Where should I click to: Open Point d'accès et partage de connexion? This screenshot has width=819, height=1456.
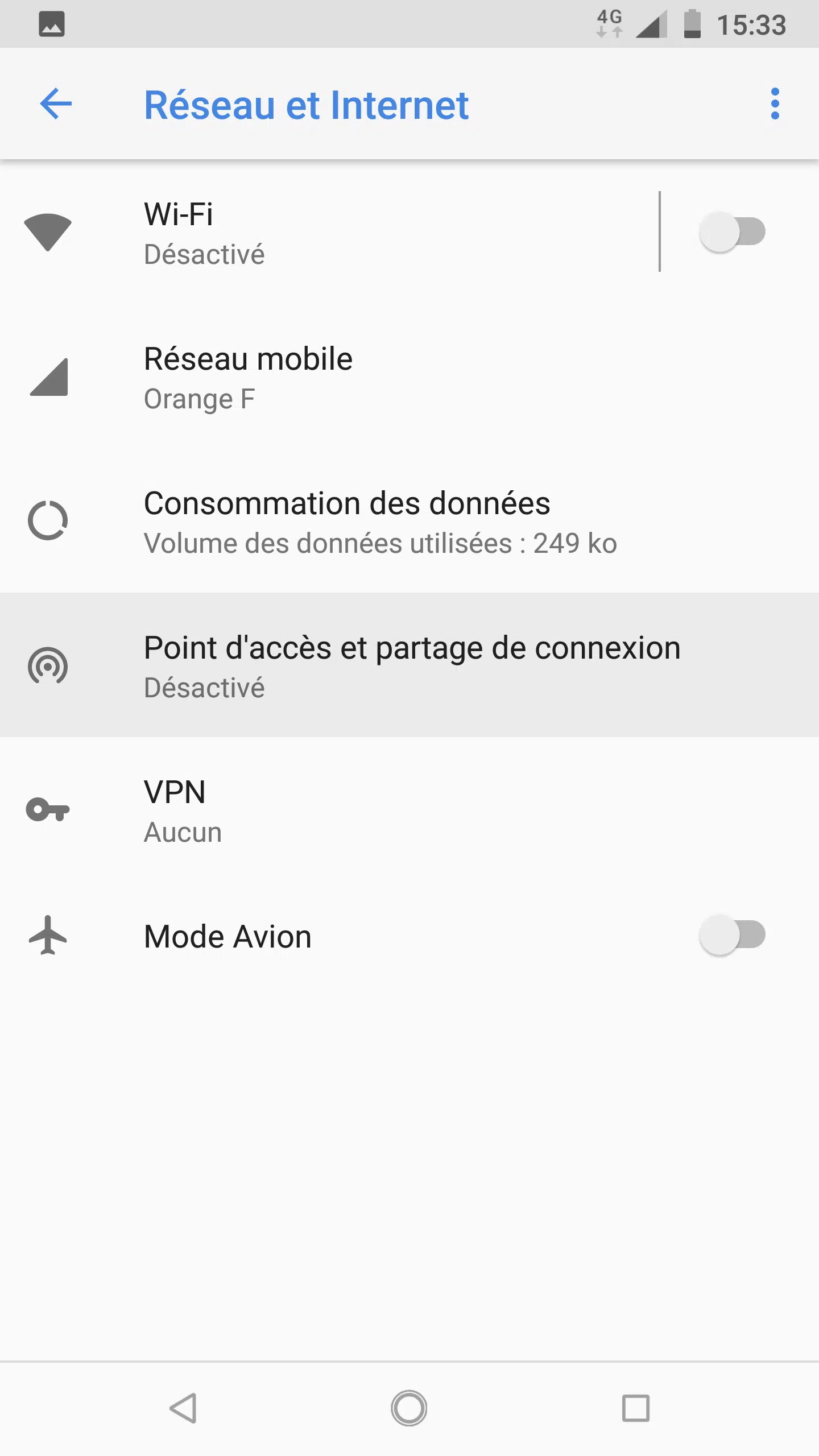pyautogui.click(x=409, y=665)
